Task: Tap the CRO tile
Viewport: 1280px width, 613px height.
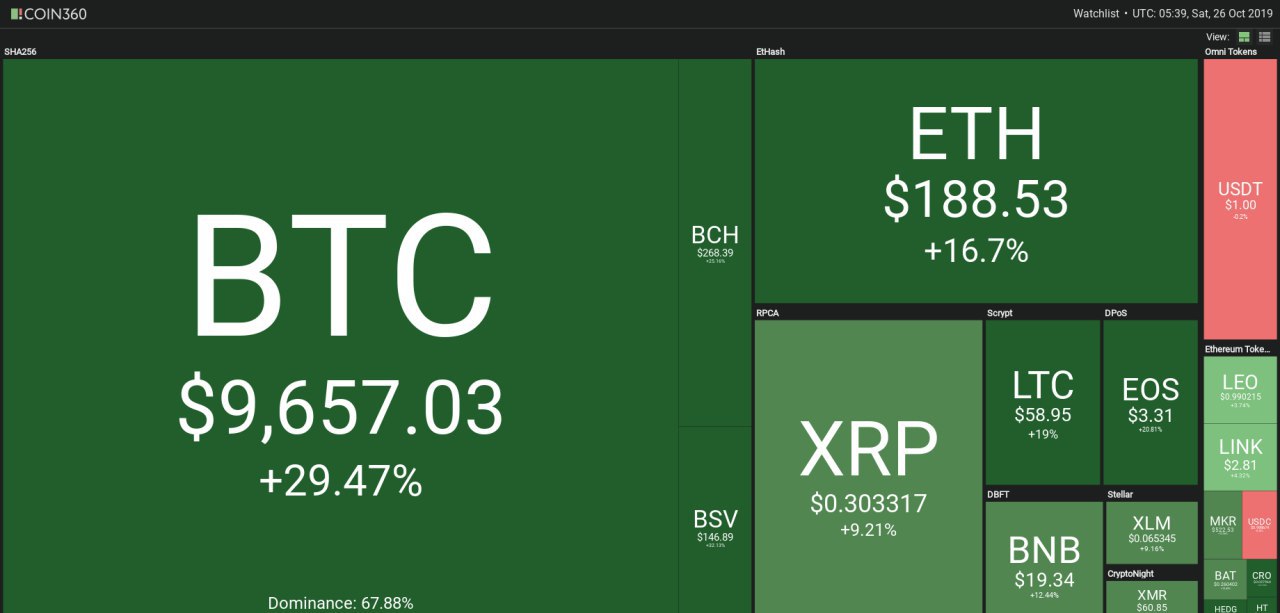Action: click(x=1262, y=579)
